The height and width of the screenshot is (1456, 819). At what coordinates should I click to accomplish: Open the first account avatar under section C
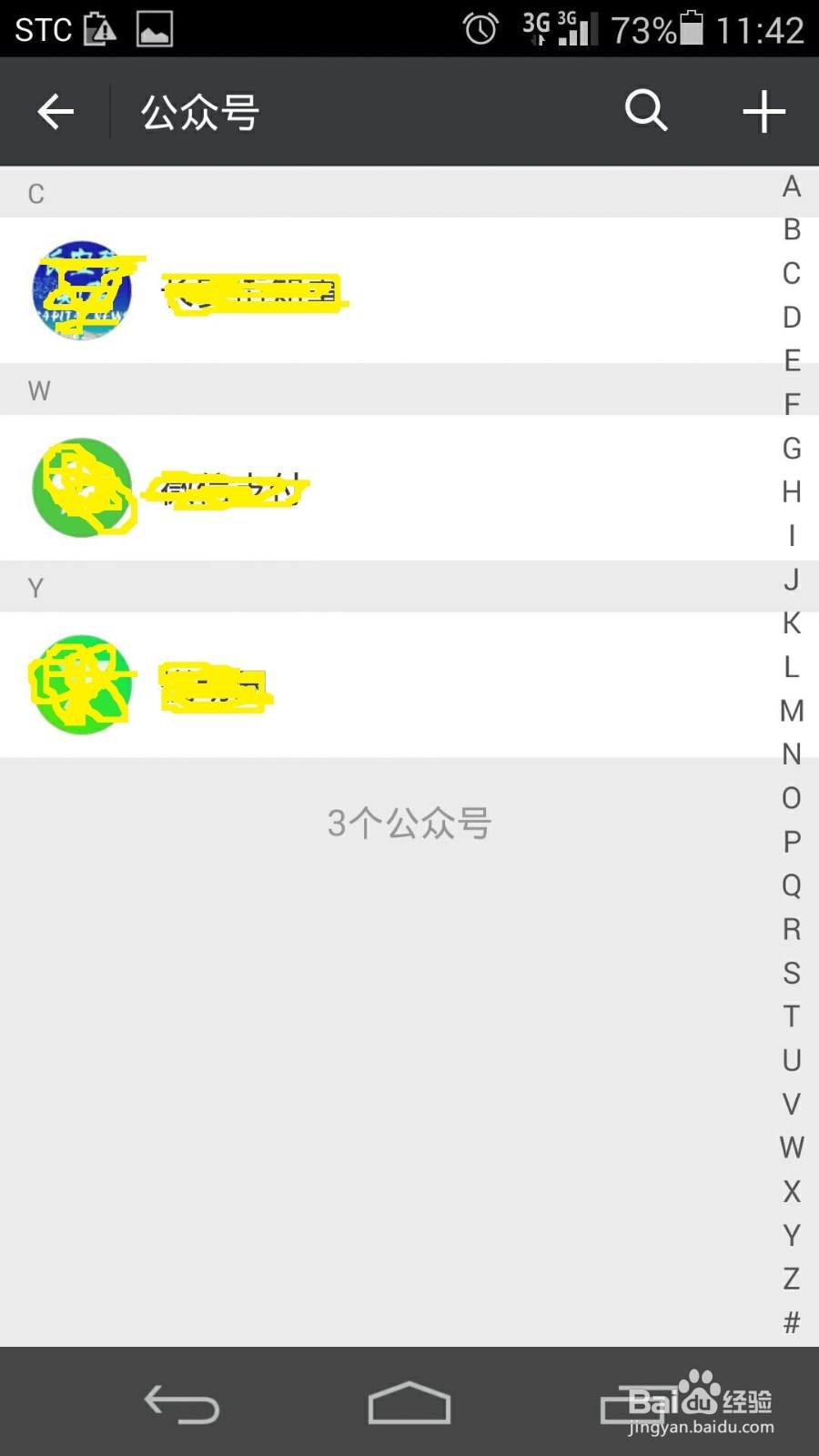84,291
